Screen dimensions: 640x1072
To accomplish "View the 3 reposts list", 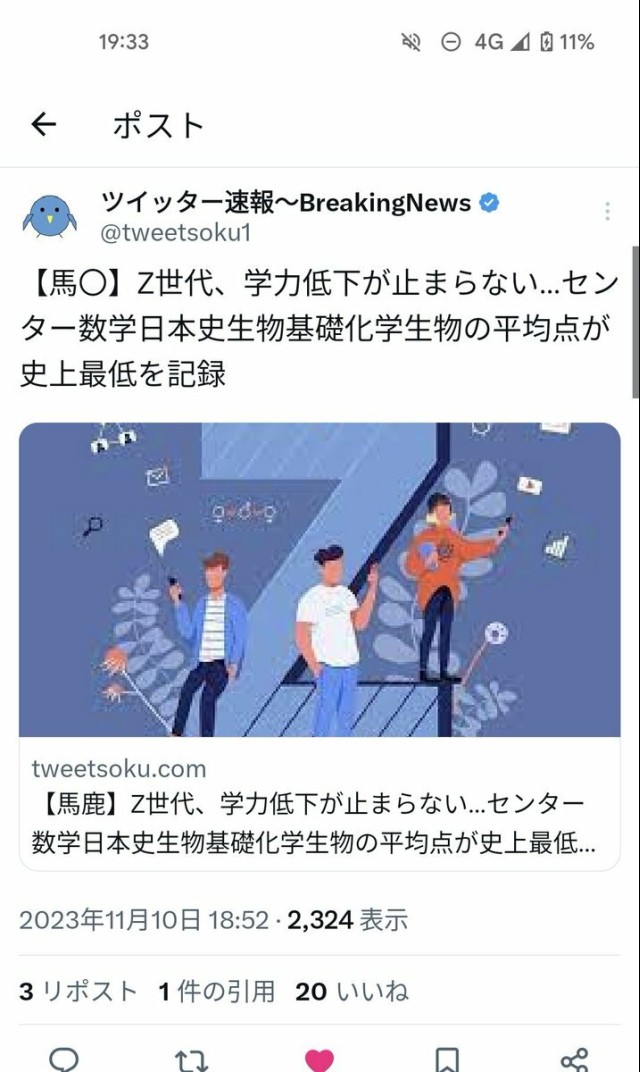I will pyautogui.click(x=78, y=991).
